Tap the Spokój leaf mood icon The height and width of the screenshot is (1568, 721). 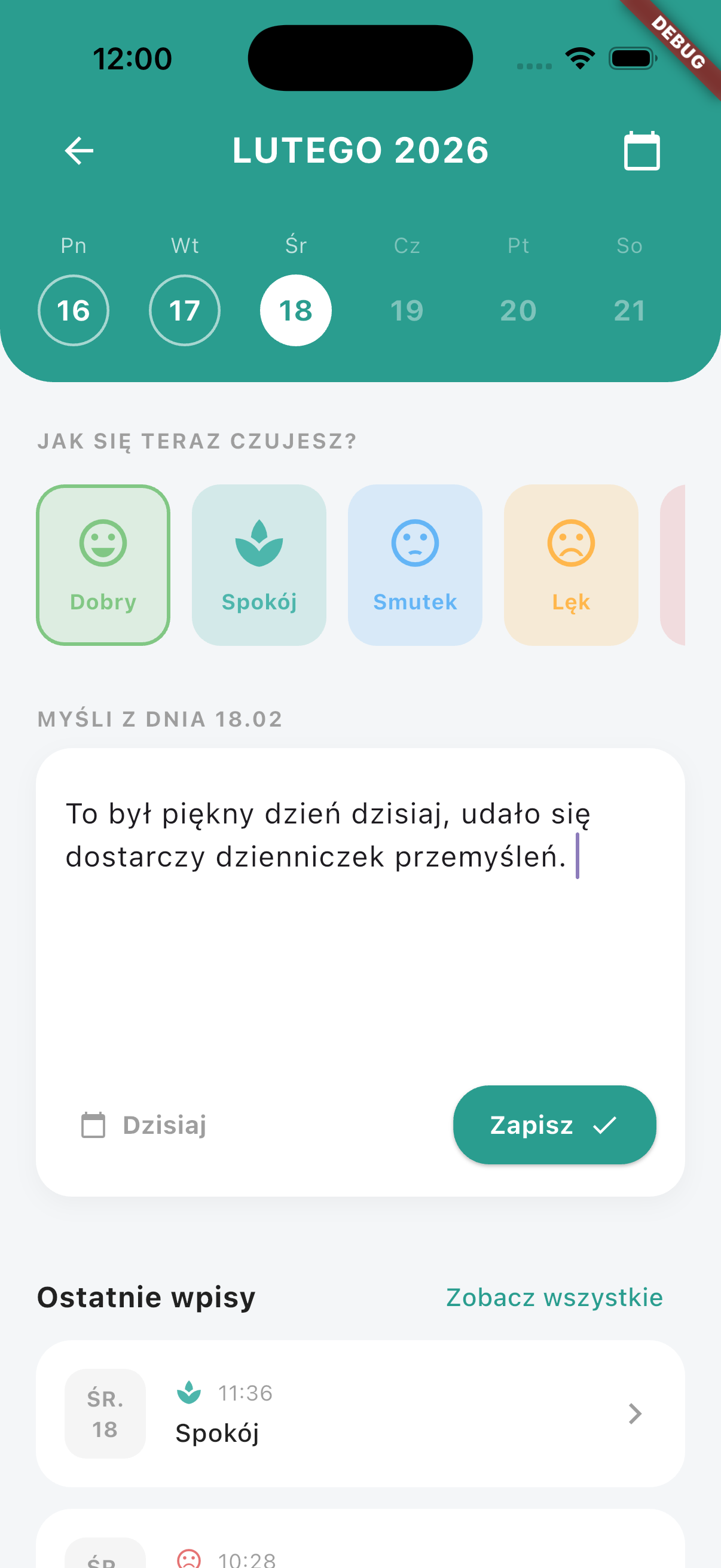tap(259, 545)
